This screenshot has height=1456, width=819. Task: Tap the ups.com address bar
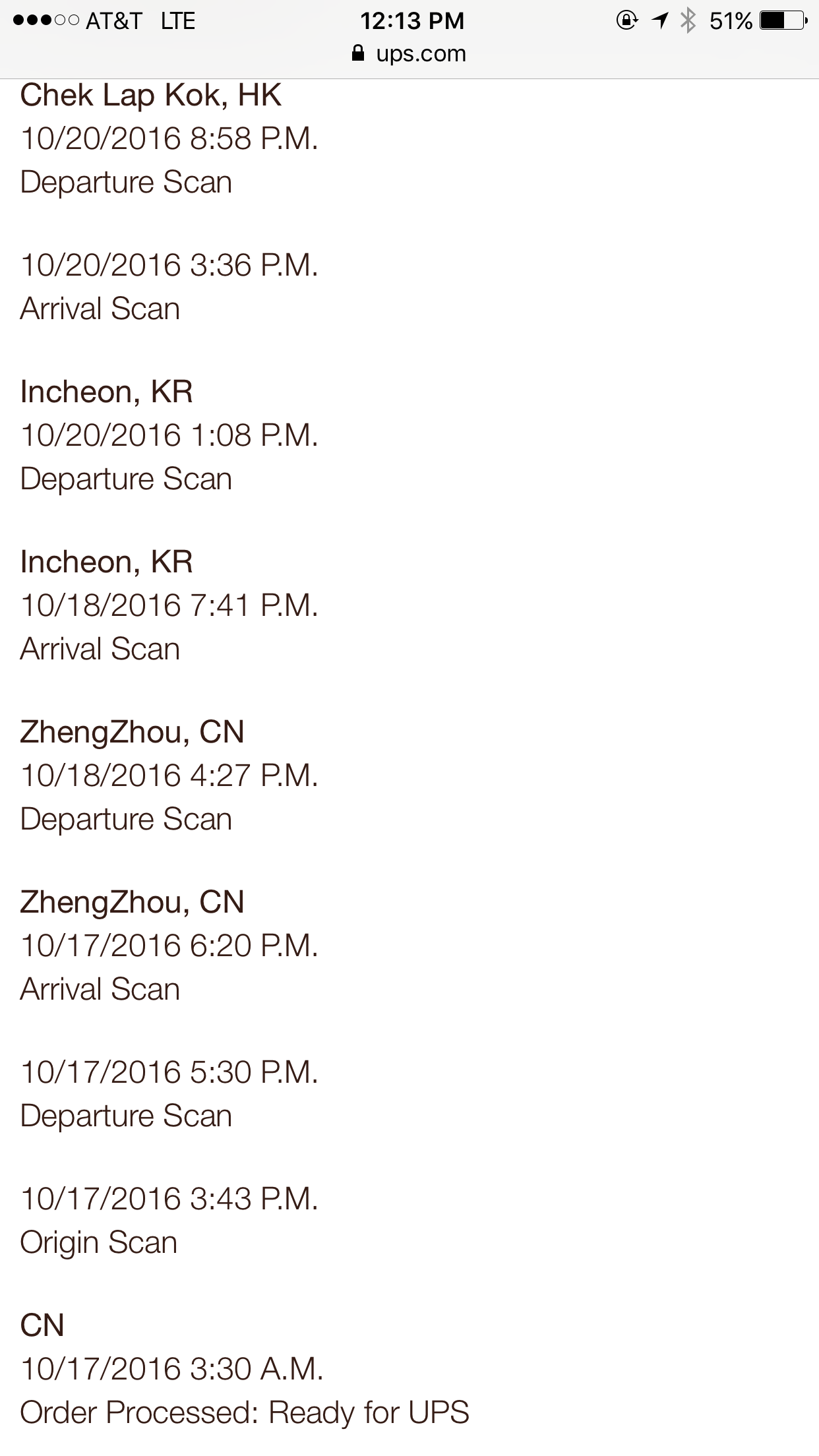click(409, 53)
